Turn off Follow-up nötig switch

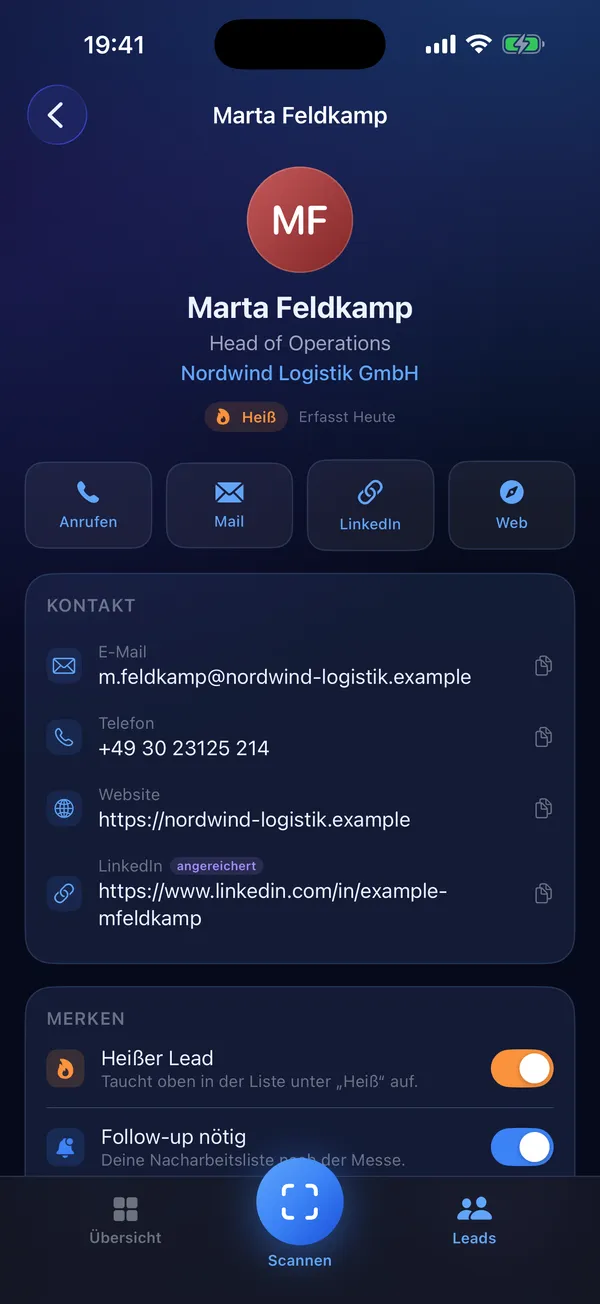522,1147
